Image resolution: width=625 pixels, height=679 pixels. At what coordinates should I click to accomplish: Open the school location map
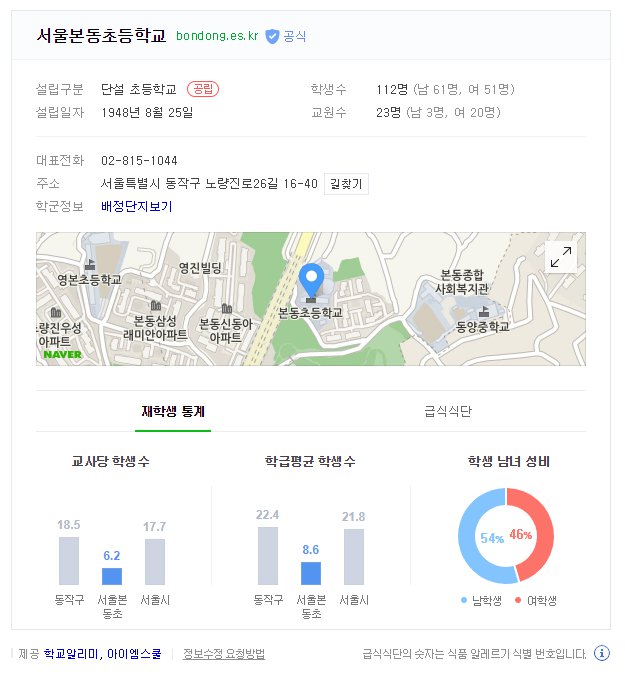(310, 300)
